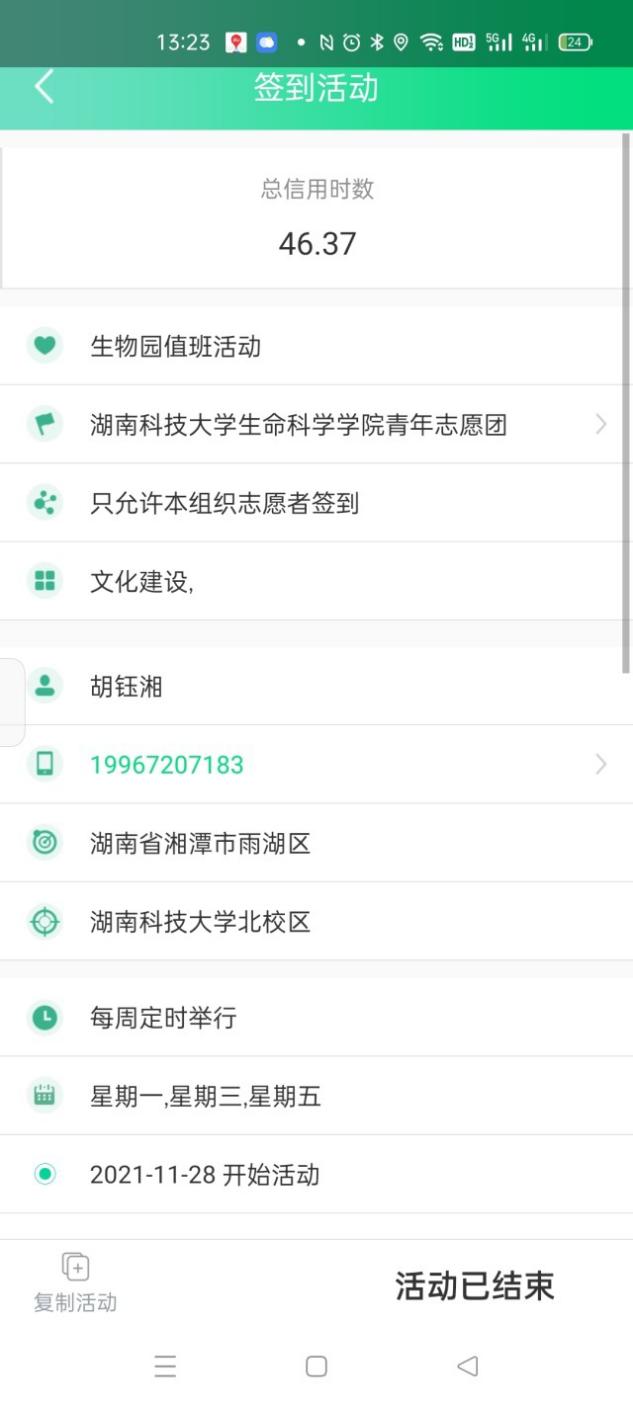This screenshot has width=633, height=1405.
Task: Call phone number 19967207183
Action: pos(167,765)
